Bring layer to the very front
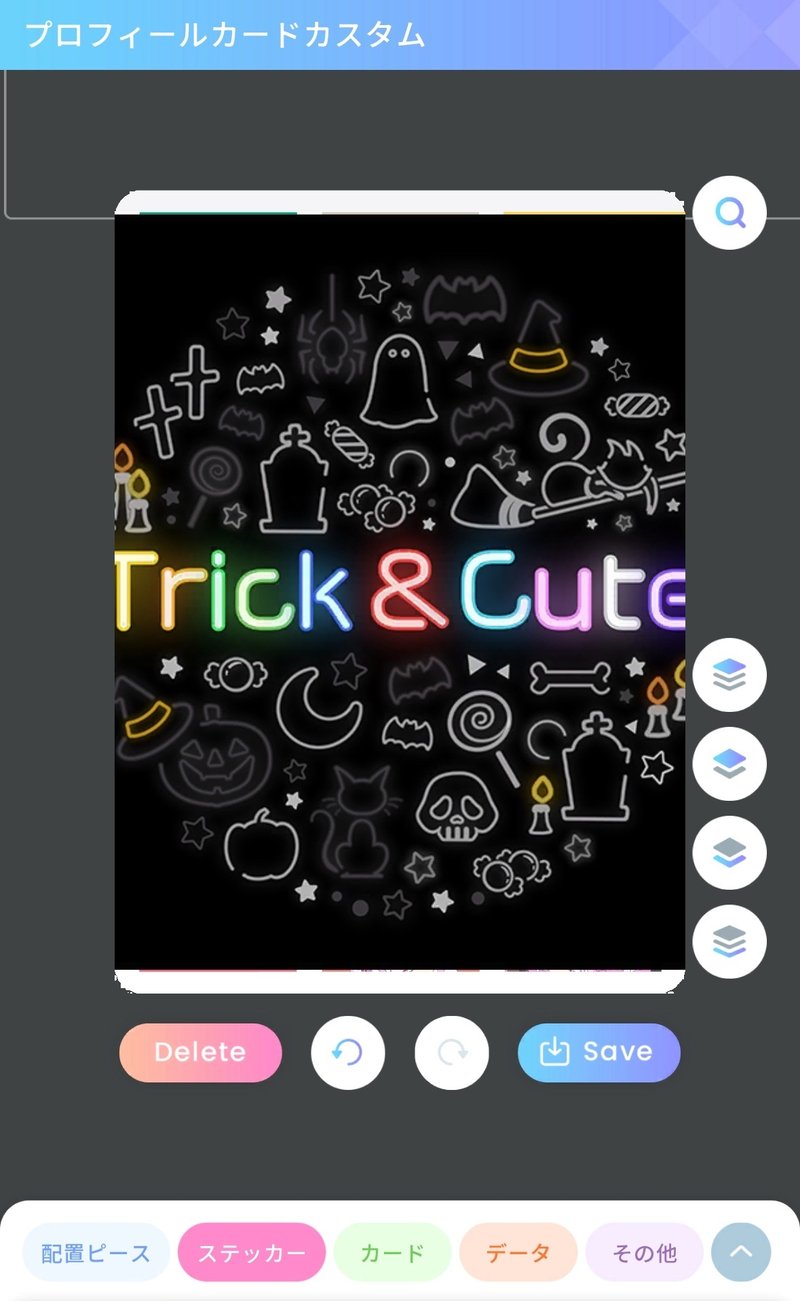Image resolution: width=800 pixels, height=1301 pixels. point(730,675)
